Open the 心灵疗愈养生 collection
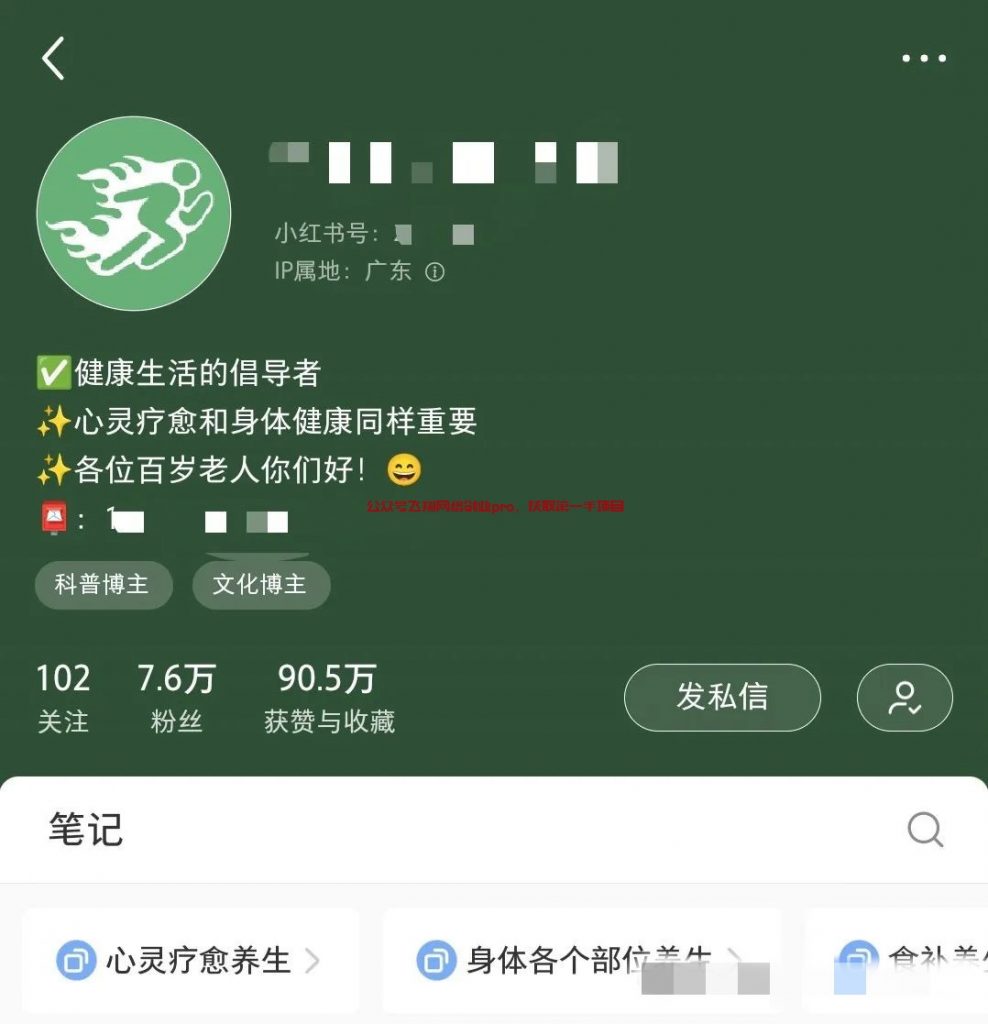Image resolution: width=988 pixels, height=1024 pixels. tap(190, 961)
